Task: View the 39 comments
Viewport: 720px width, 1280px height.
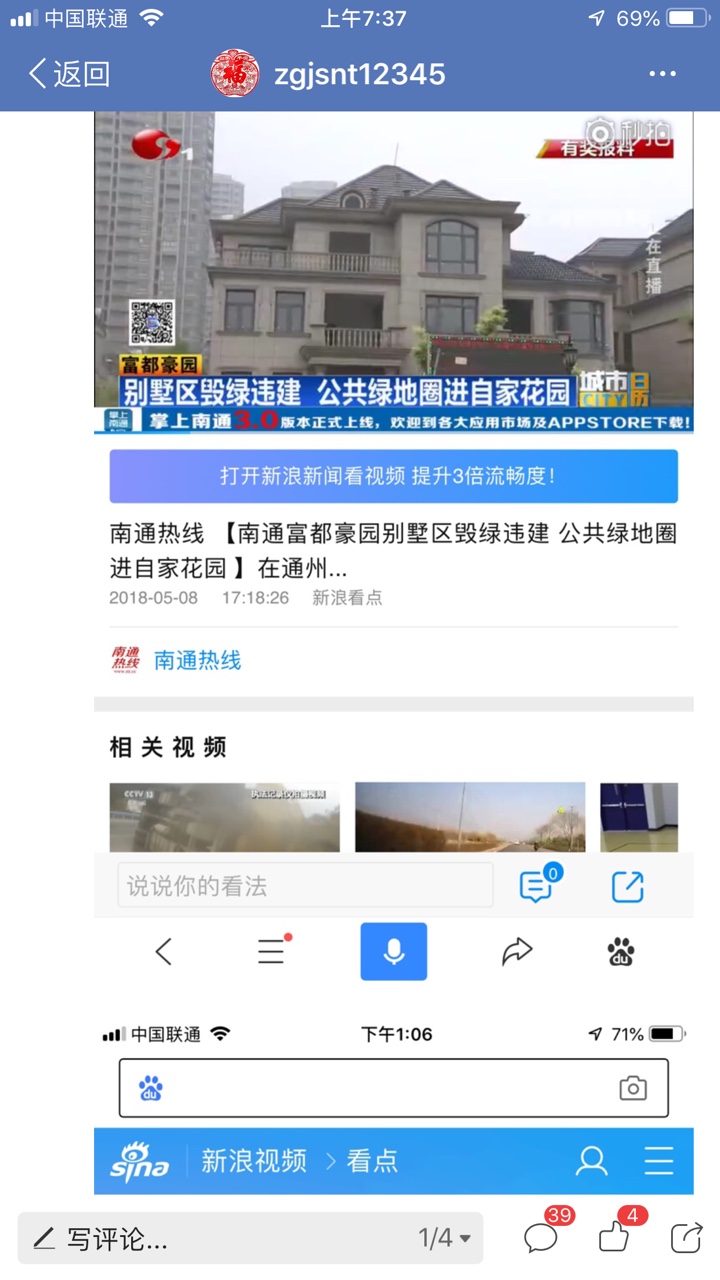Action: tap(541, 1238)
